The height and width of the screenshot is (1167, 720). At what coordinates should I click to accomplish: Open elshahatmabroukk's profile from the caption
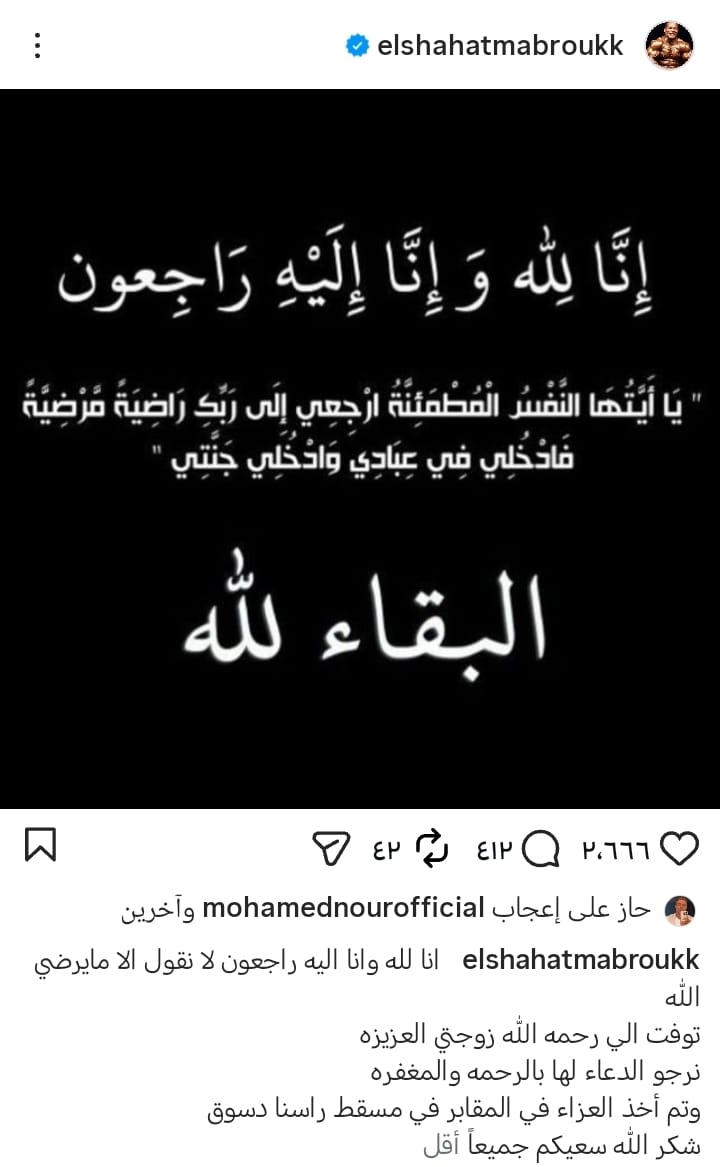(583, 960)
